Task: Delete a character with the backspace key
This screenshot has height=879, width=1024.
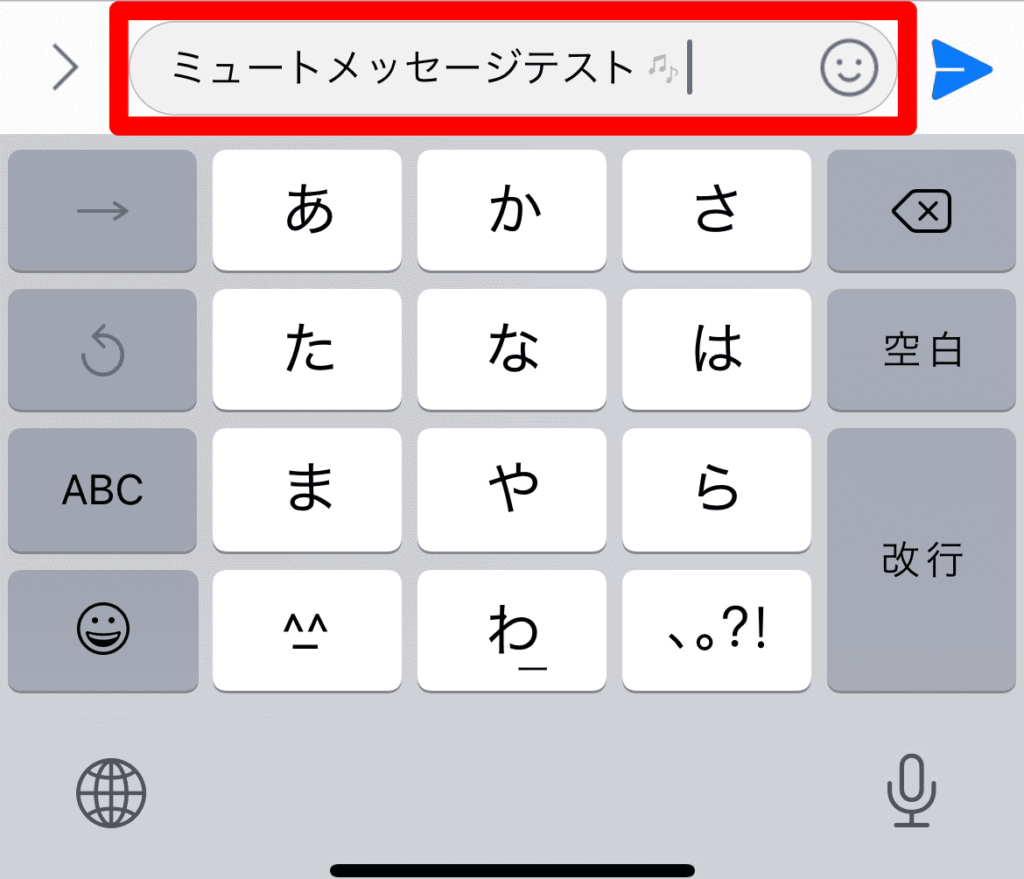Action: tap(921, 211)
